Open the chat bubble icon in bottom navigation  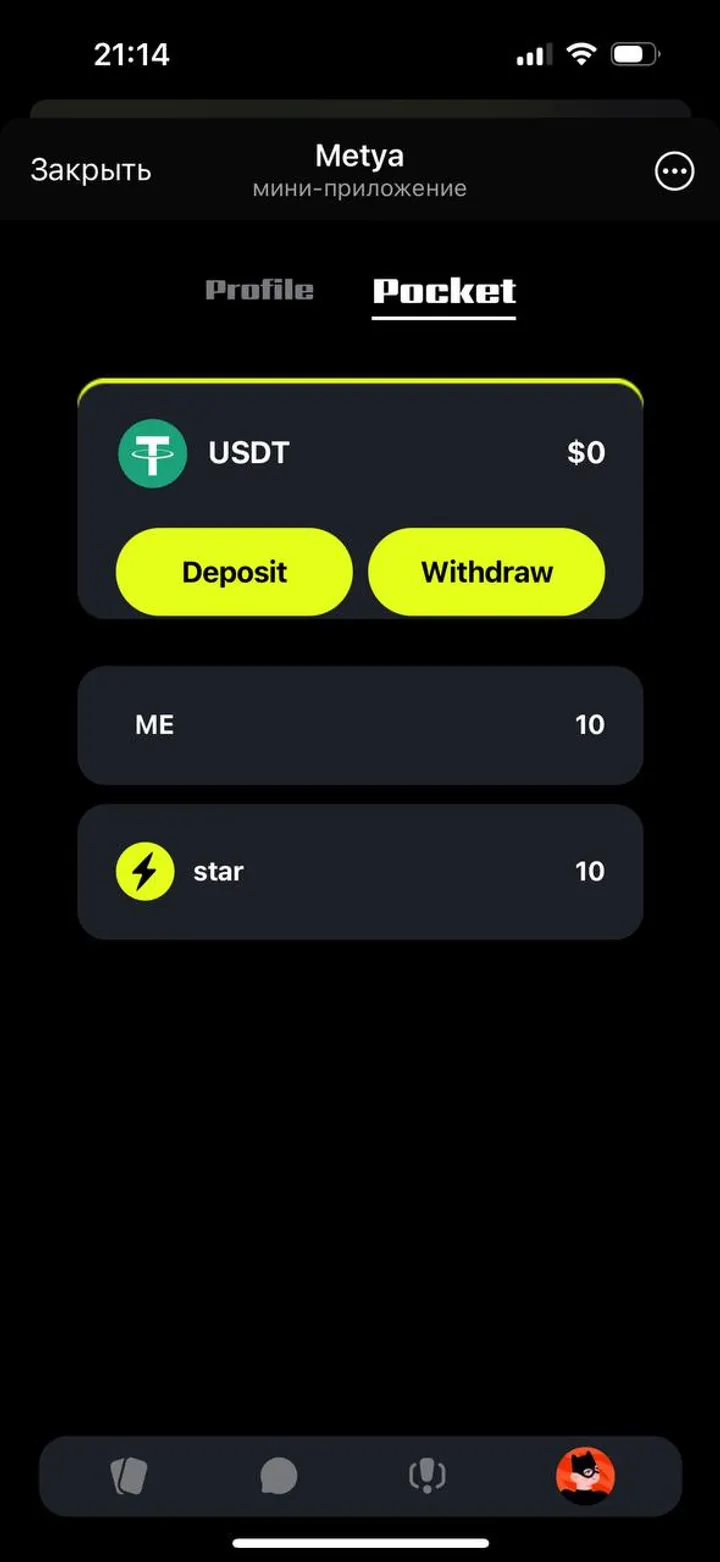(280, 1474)
